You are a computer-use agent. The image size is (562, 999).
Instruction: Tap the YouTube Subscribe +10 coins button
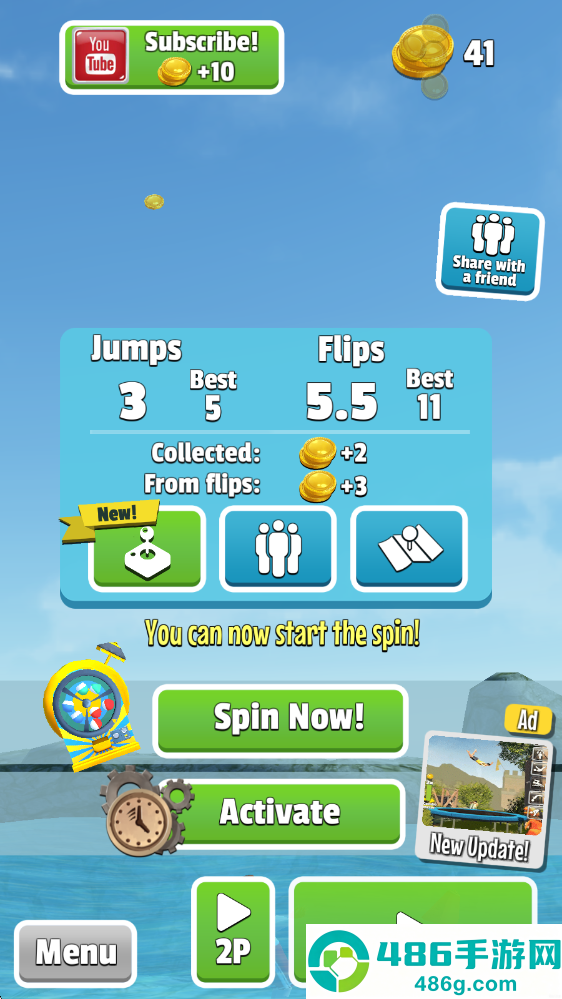(171, 57)
